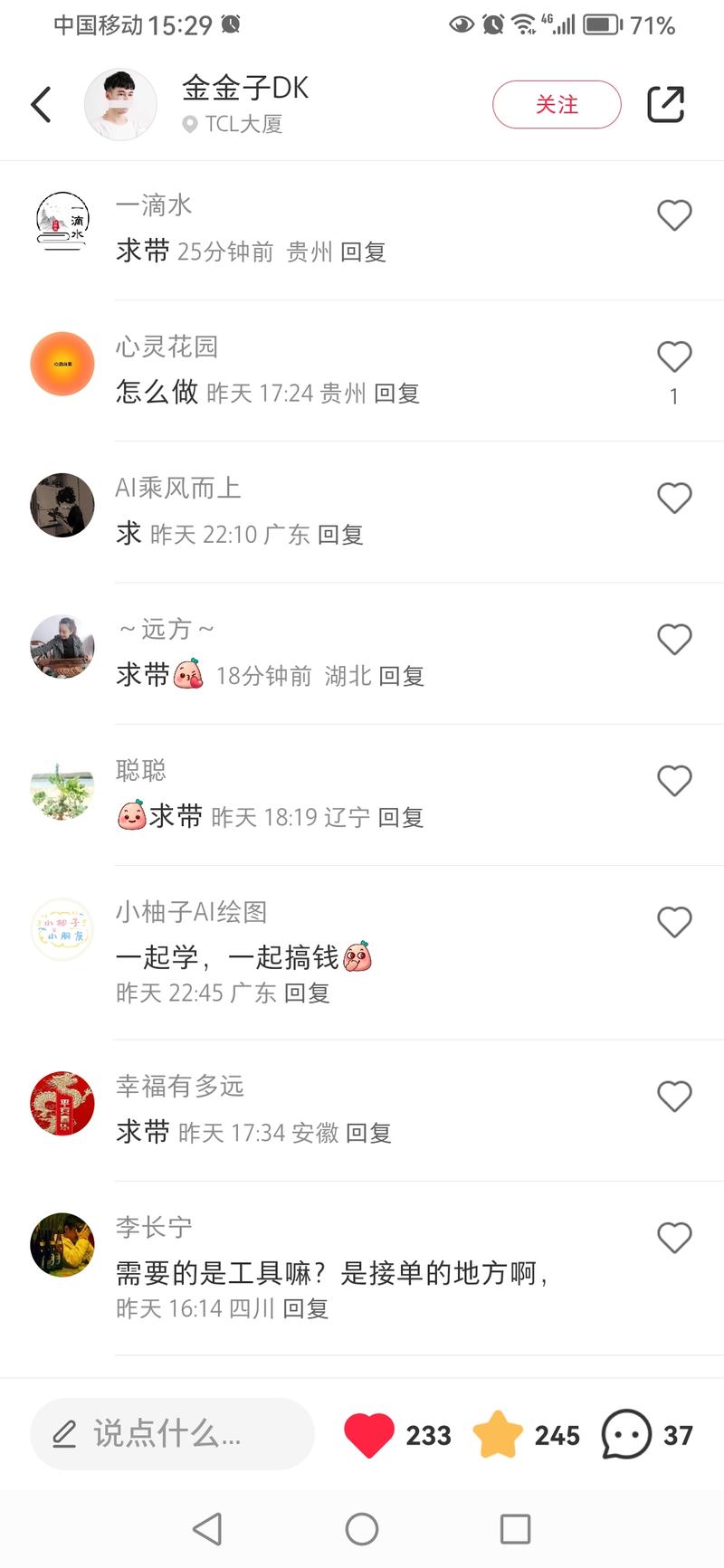Viewport: 724px width, 1568px height.
Task: Go back using the top-left arrow
Action: coord(42,105)
